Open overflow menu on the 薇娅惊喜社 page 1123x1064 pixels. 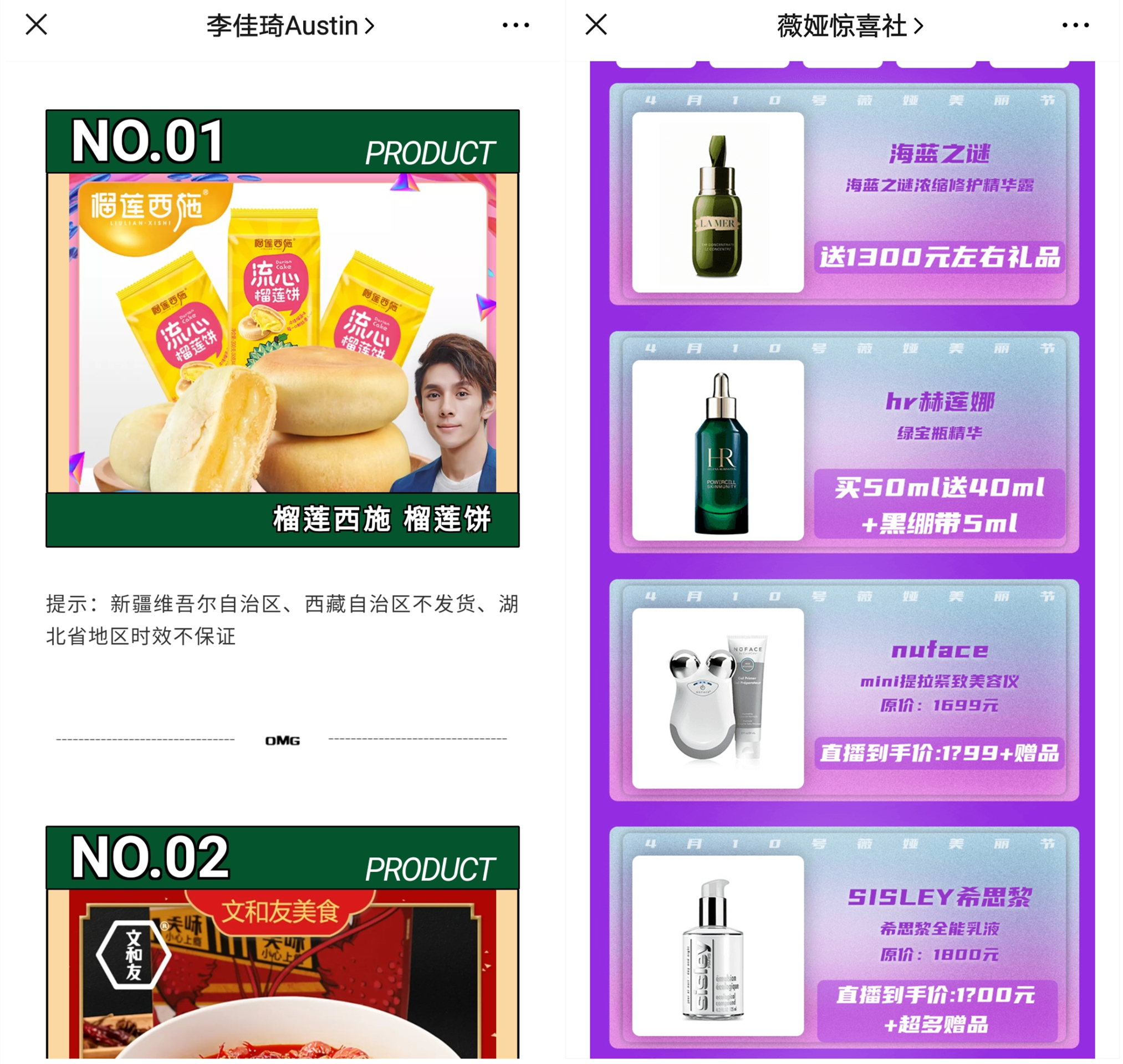click(1075, 25)
